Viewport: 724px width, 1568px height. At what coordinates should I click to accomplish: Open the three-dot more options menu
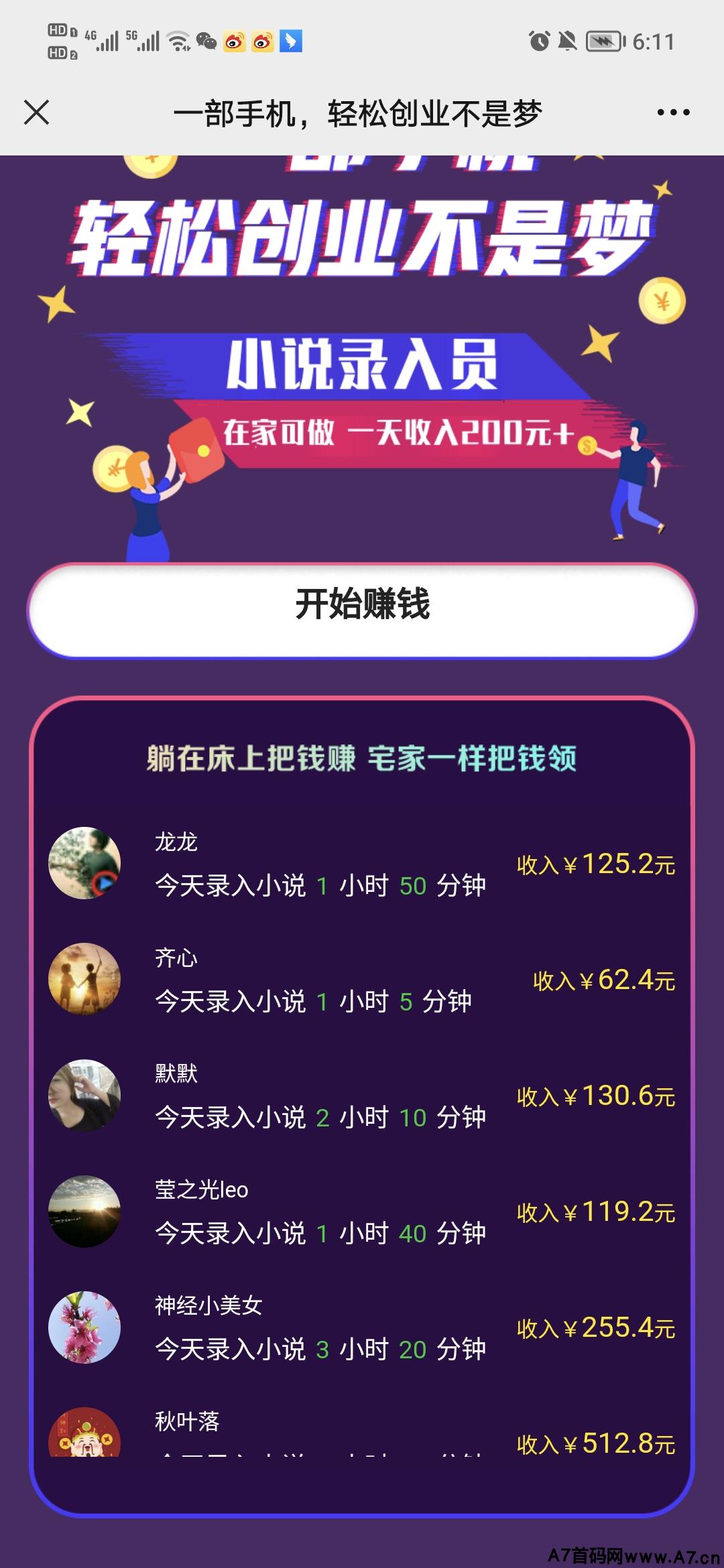click(673, 113)
